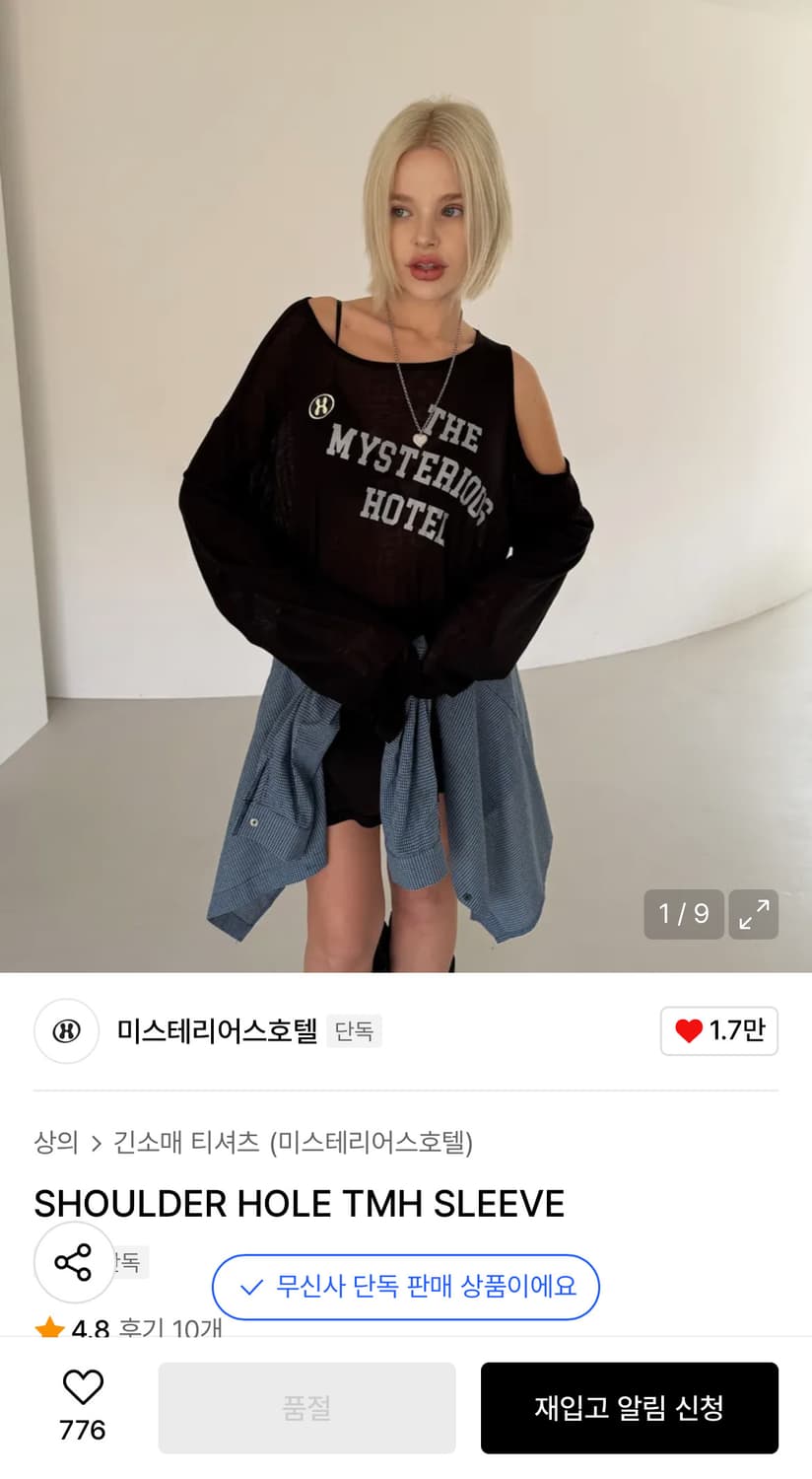Select the 상의 breadcrumb menu item

pyautogui.click(x=54, y=1142)
